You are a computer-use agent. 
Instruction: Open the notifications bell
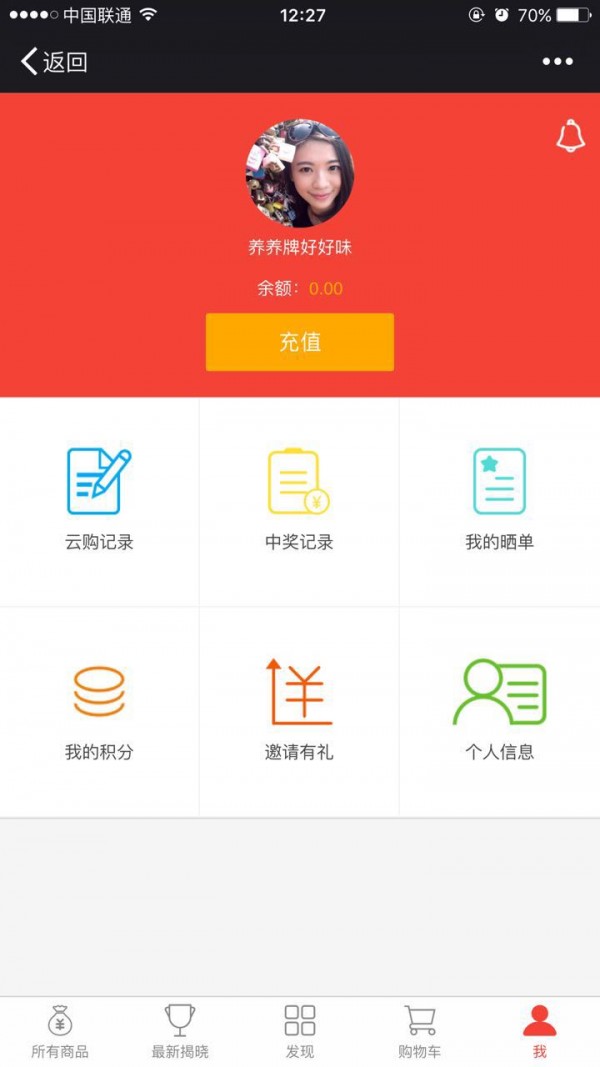click(570, 136)
